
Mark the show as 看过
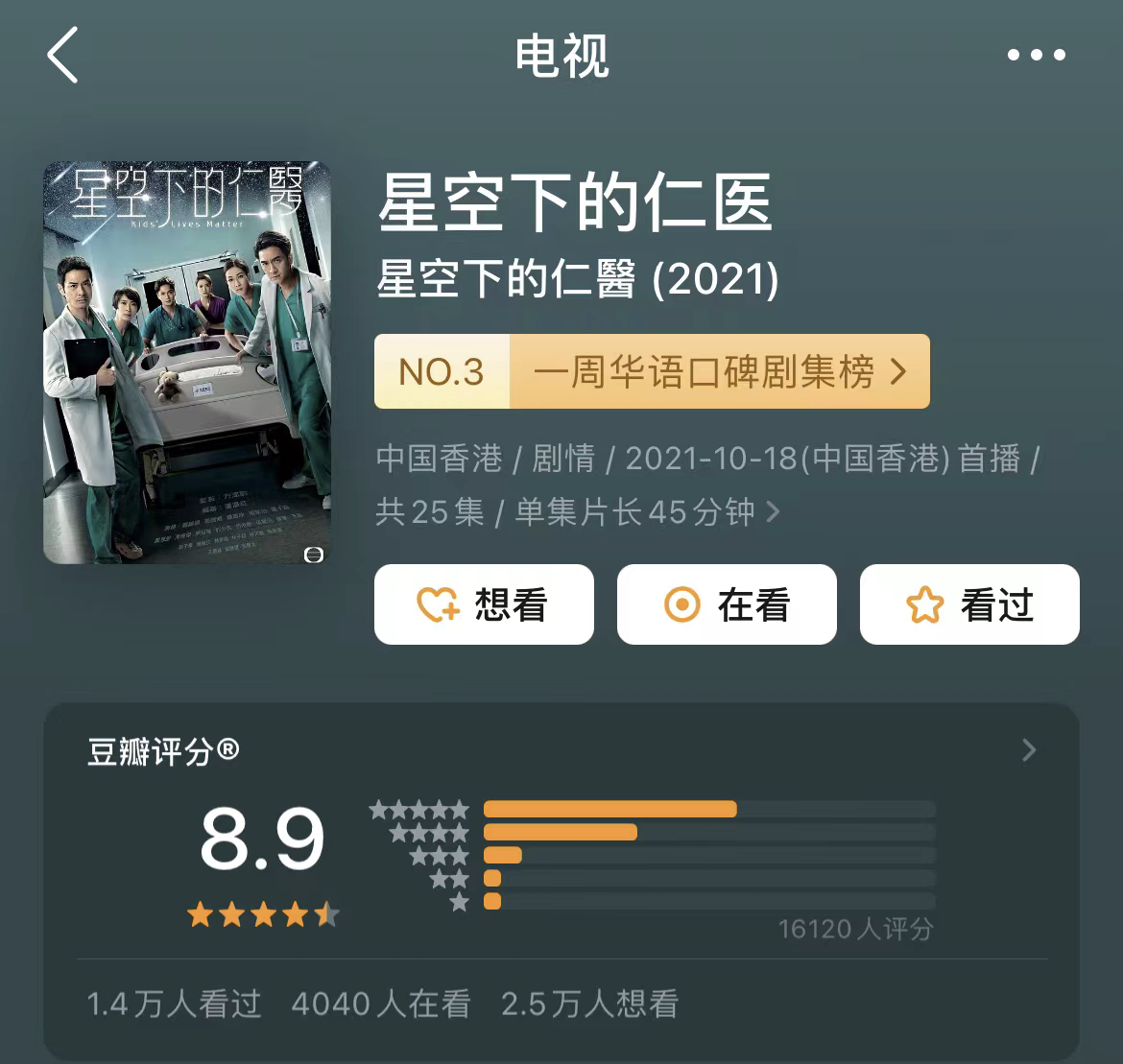coord(969,605)
